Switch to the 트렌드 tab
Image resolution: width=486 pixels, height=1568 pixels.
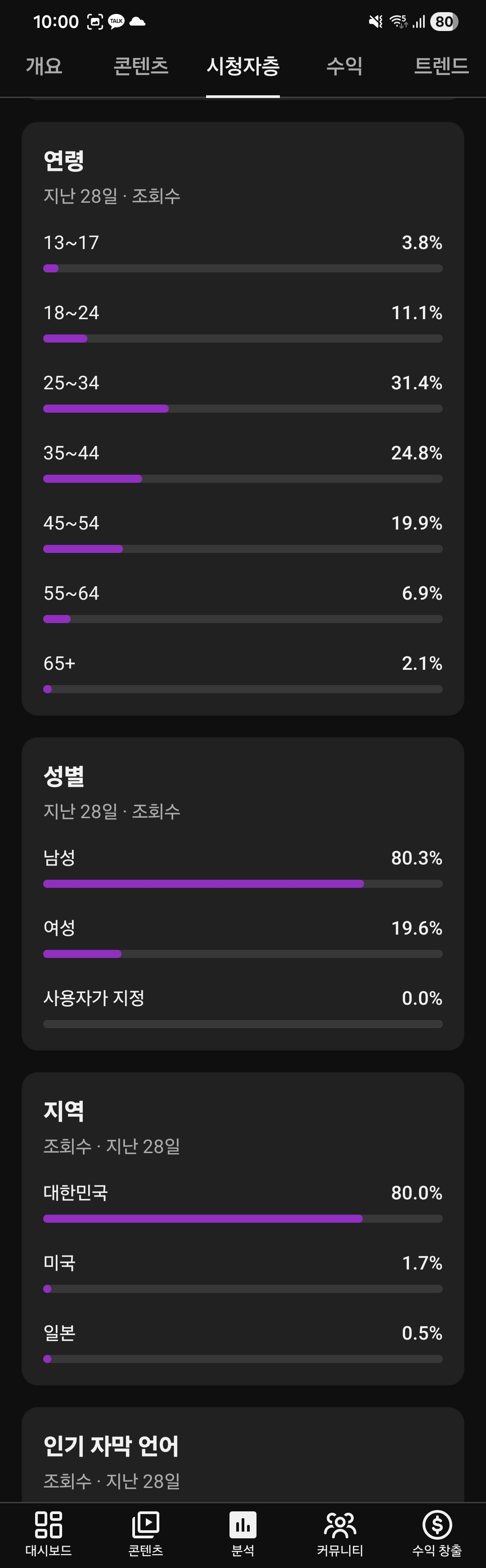[x=441, y=66]
